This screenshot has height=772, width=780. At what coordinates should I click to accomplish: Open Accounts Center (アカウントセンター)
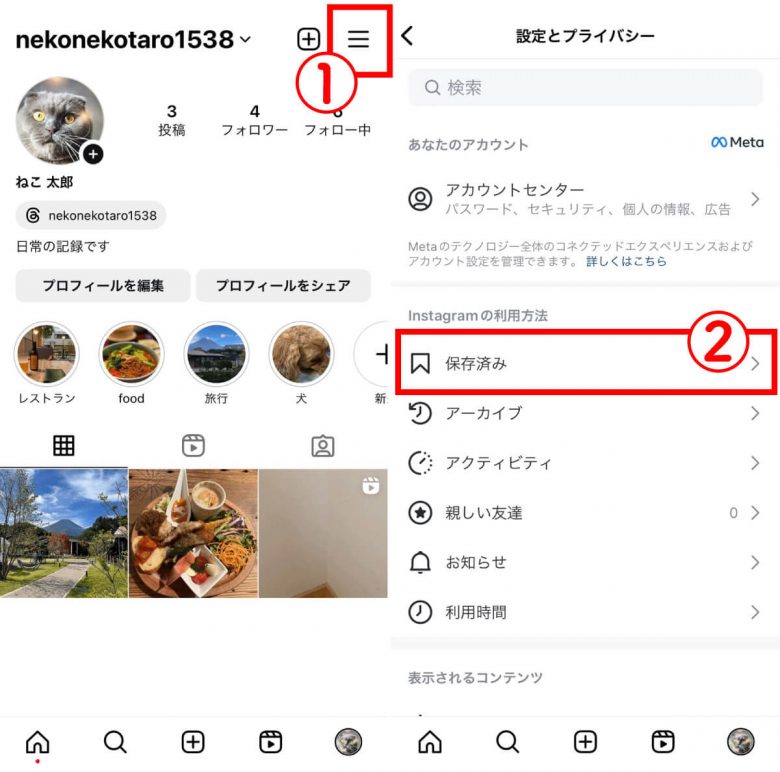click(585, 199)
